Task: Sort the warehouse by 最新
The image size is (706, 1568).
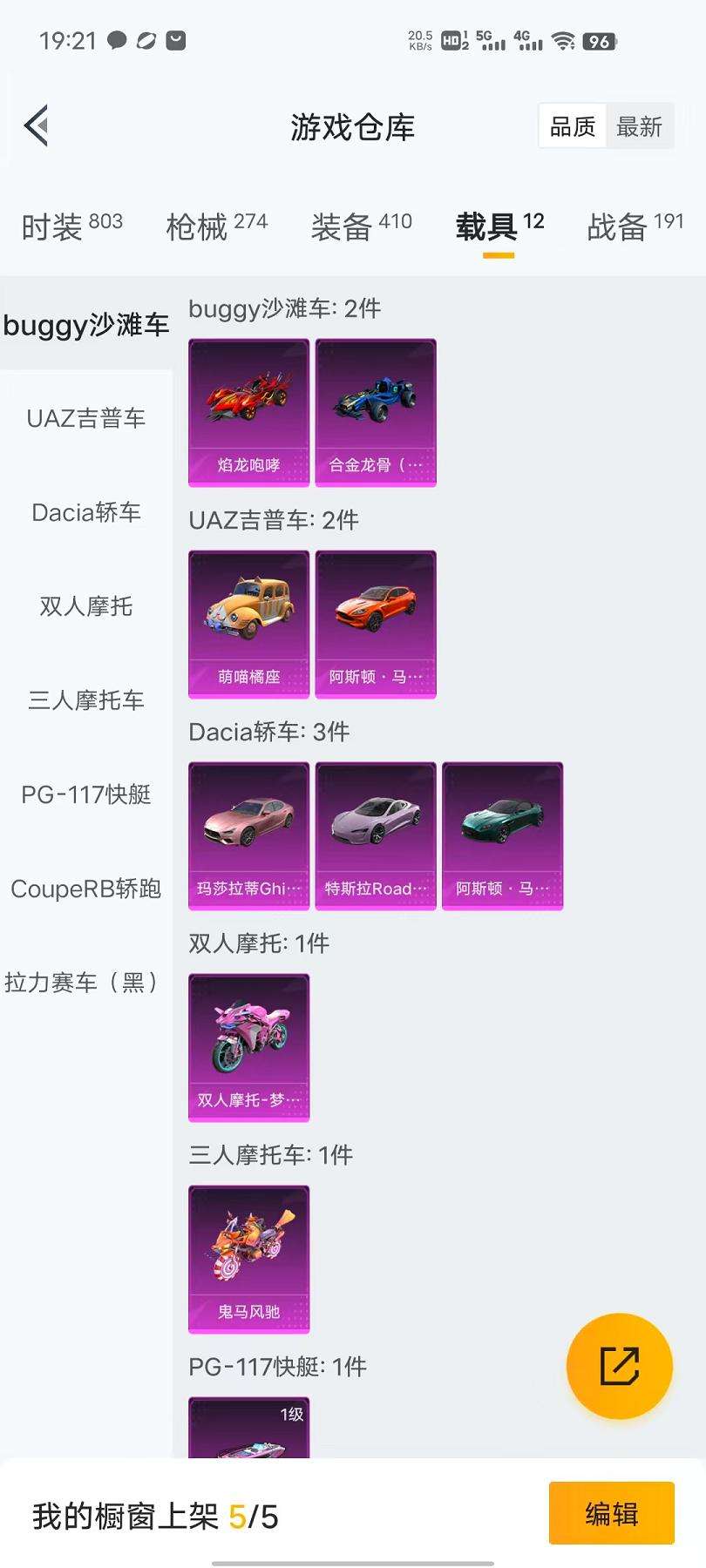Action: pos(639,127)
